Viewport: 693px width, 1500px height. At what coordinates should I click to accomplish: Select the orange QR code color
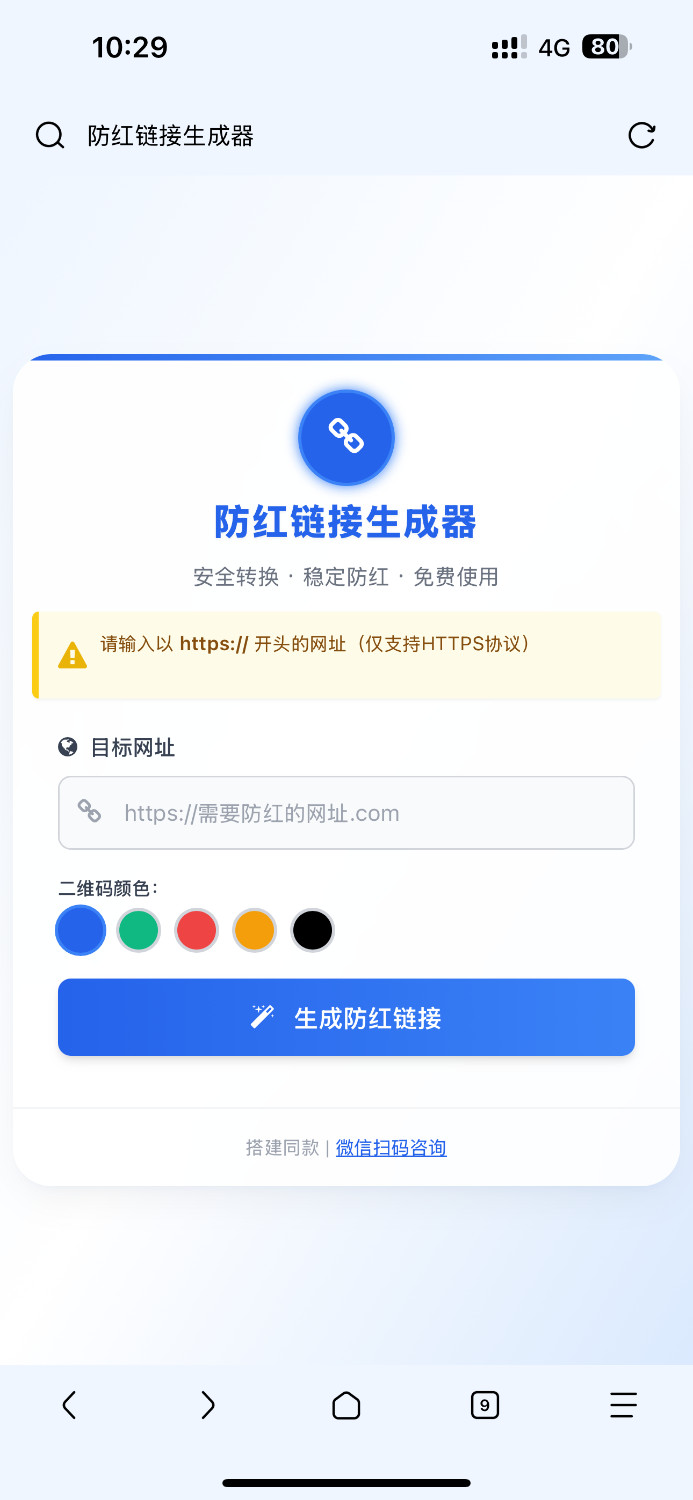(255, 930)
